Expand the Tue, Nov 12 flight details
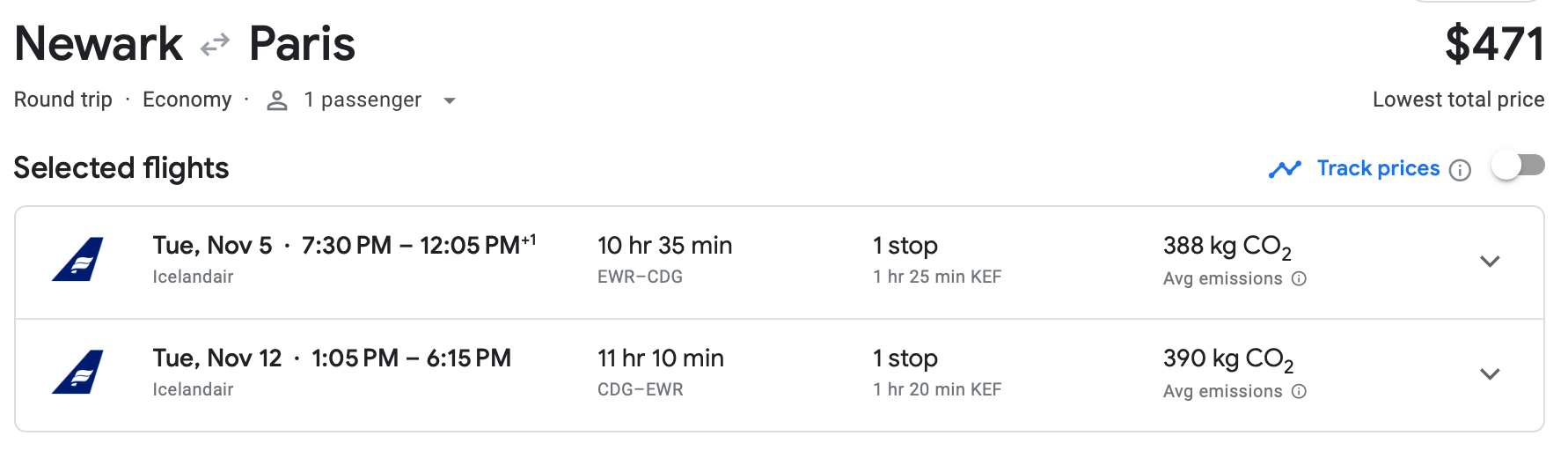 pyautogui.click(x=1489, y=374)
